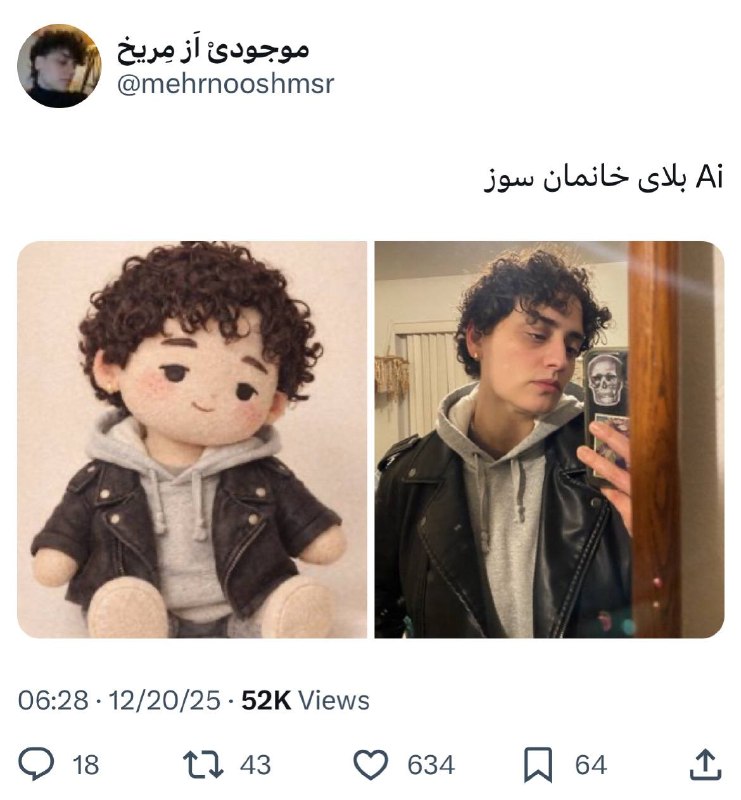The image size is (741, 800).
Task: Open the plush doll image
Action: click(192, 439)
